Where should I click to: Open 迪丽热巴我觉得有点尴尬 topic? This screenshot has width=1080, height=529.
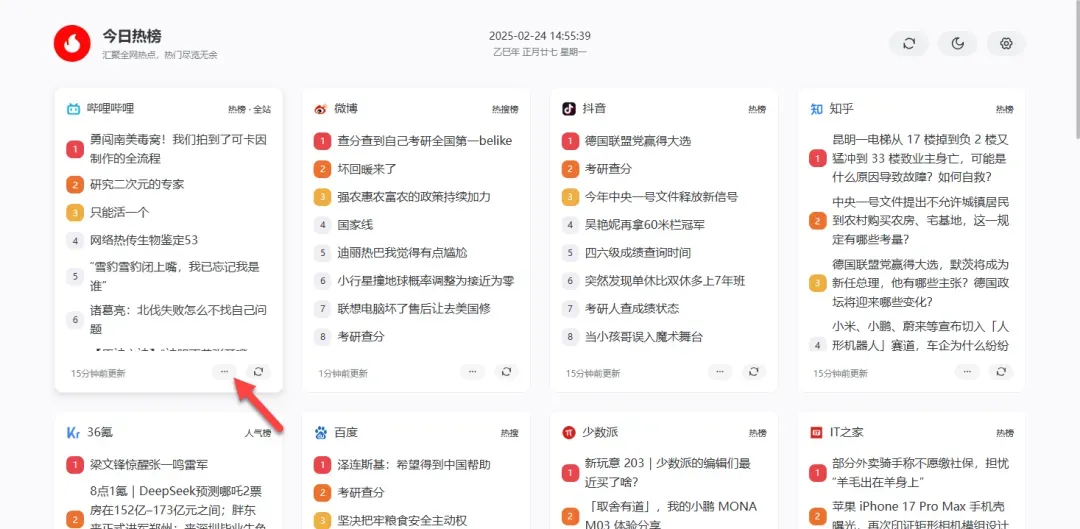click(402, 253)
